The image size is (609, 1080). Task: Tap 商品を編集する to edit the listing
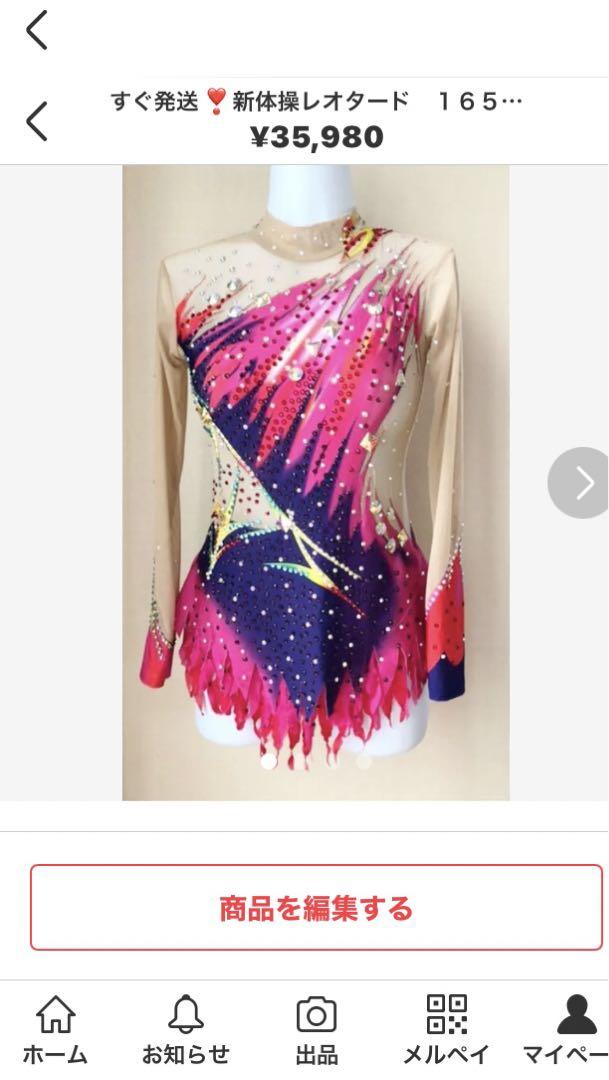pyautogui.click(x=316, y=908)
